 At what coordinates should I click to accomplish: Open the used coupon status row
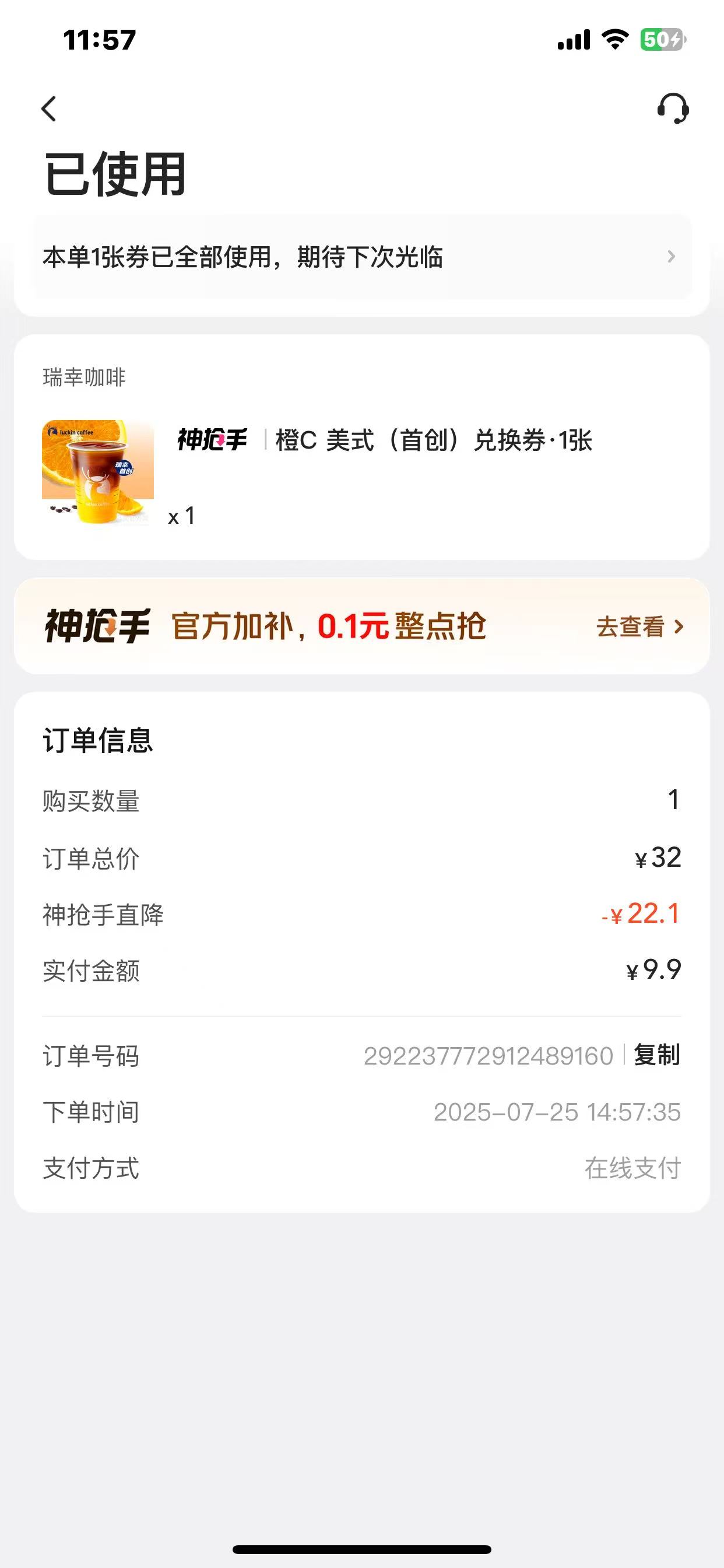click(x=363, y=257)
